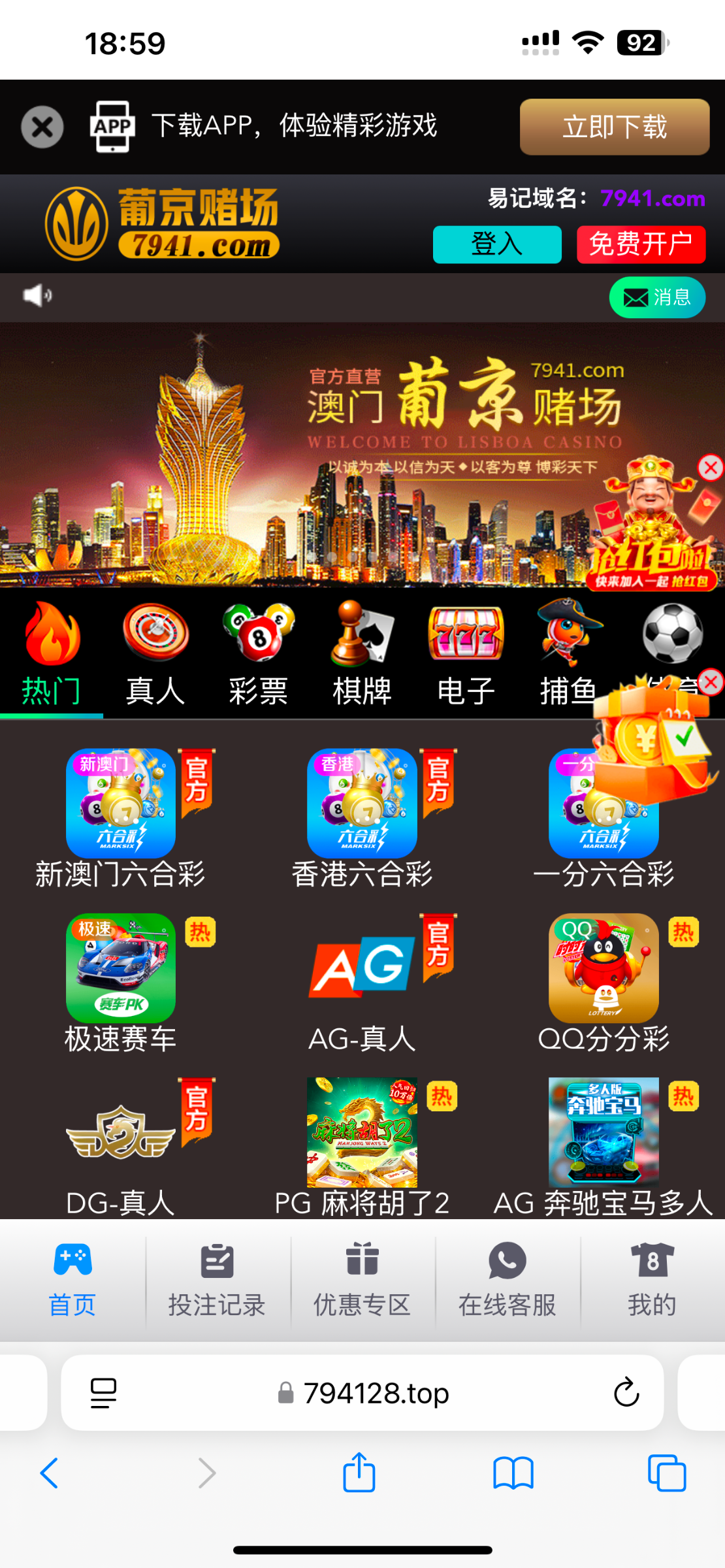Switch to the 棋牌 category tab
Viewport: 725px width, 1568px height.
tap(362, 653)
